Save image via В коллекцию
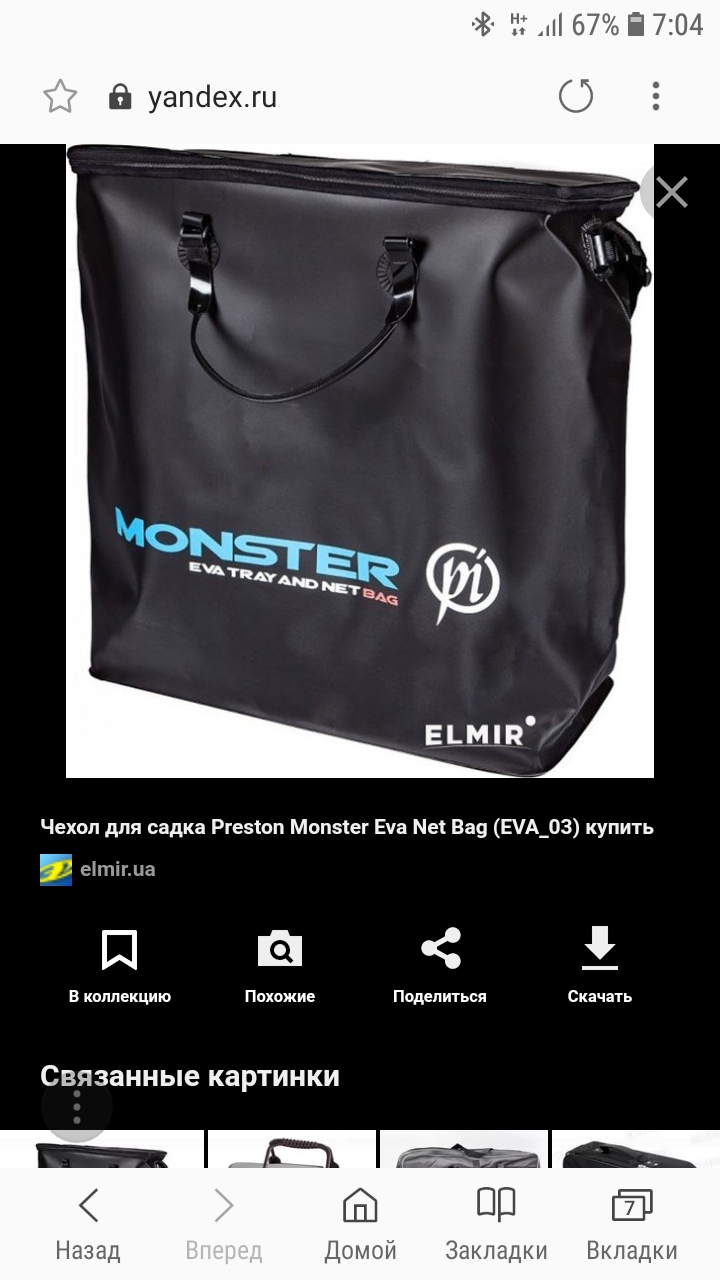The image size is (720, 1280). click(x=119, y=965)
